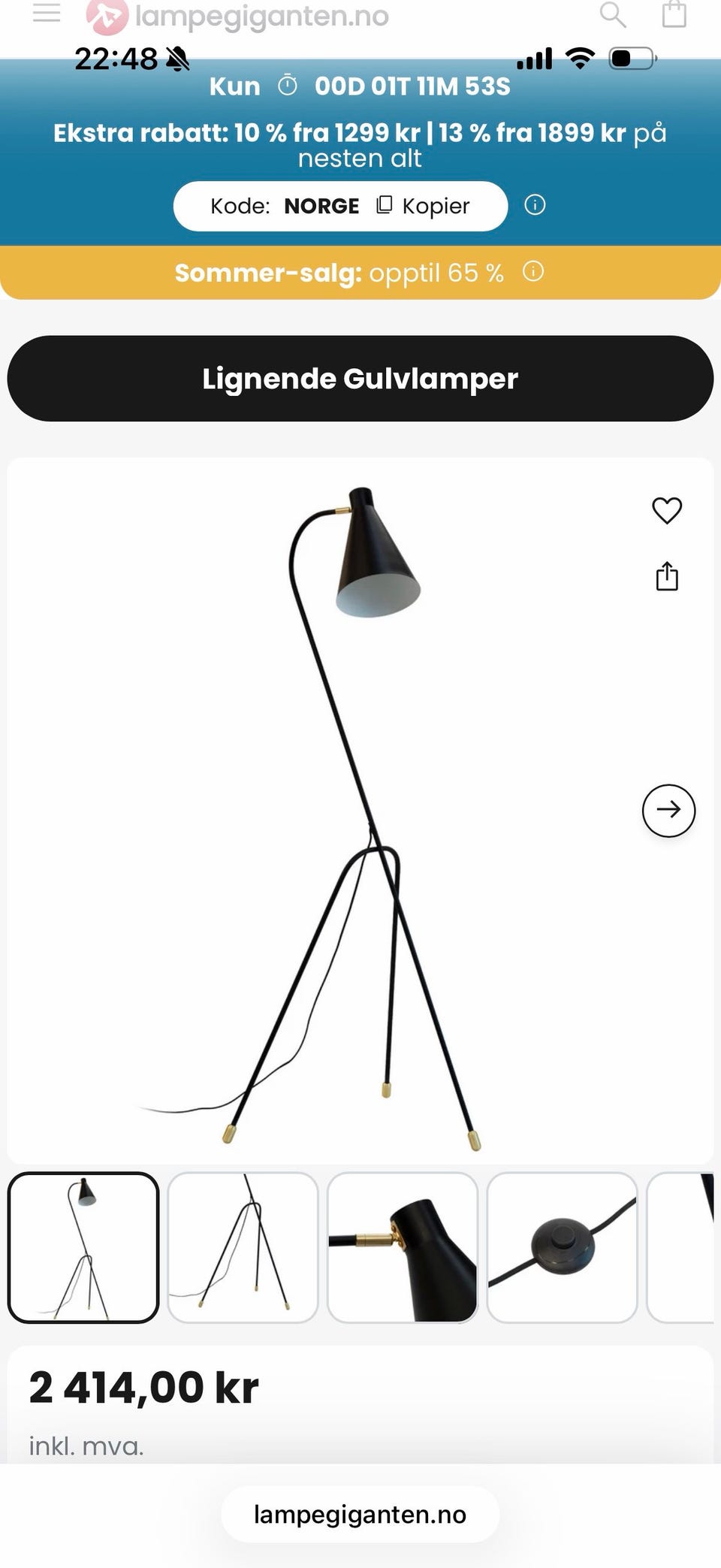Add the lamp to favorites with the heart
The image size is (721, 1568).
pos(667,511)
